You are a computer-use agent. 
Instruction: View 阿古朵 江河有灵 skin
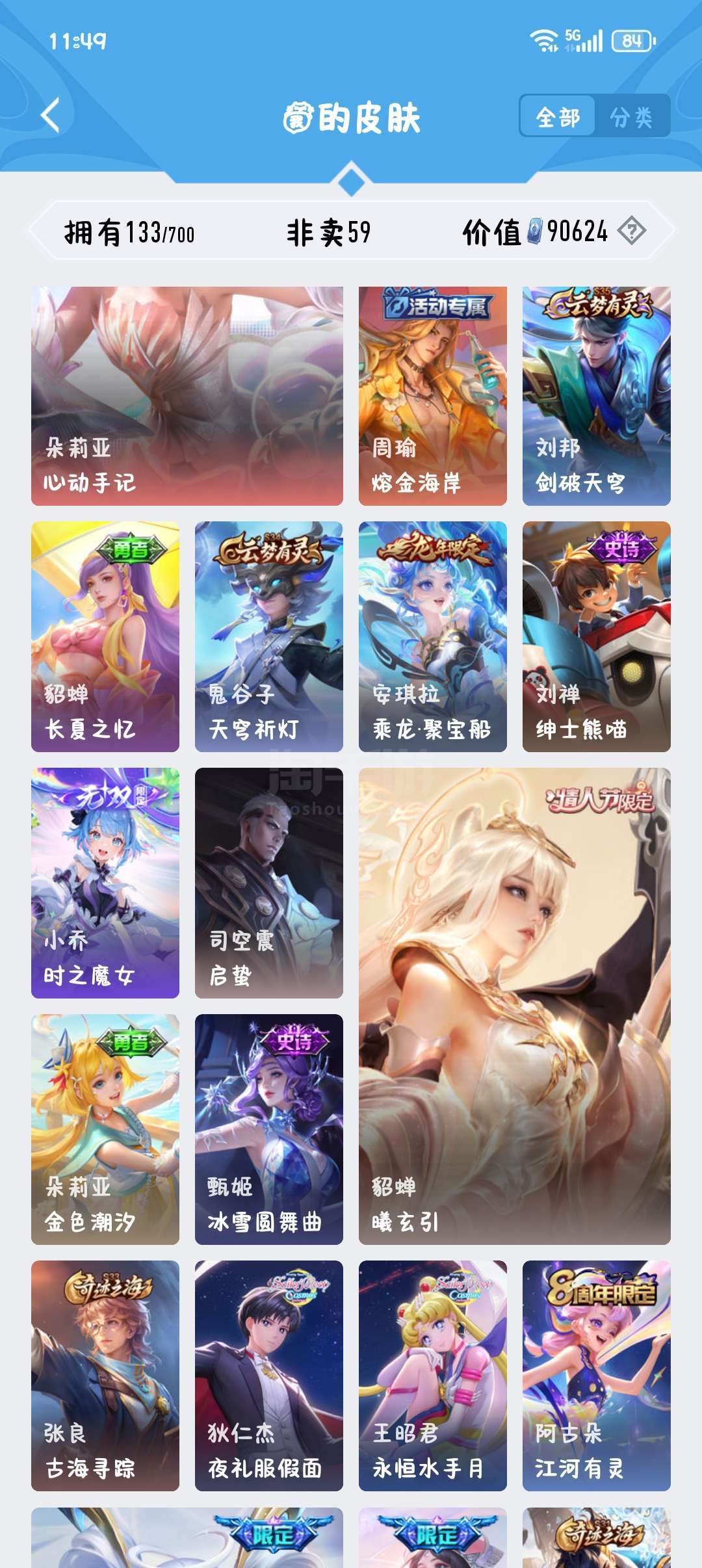[x=596, y=1376]
